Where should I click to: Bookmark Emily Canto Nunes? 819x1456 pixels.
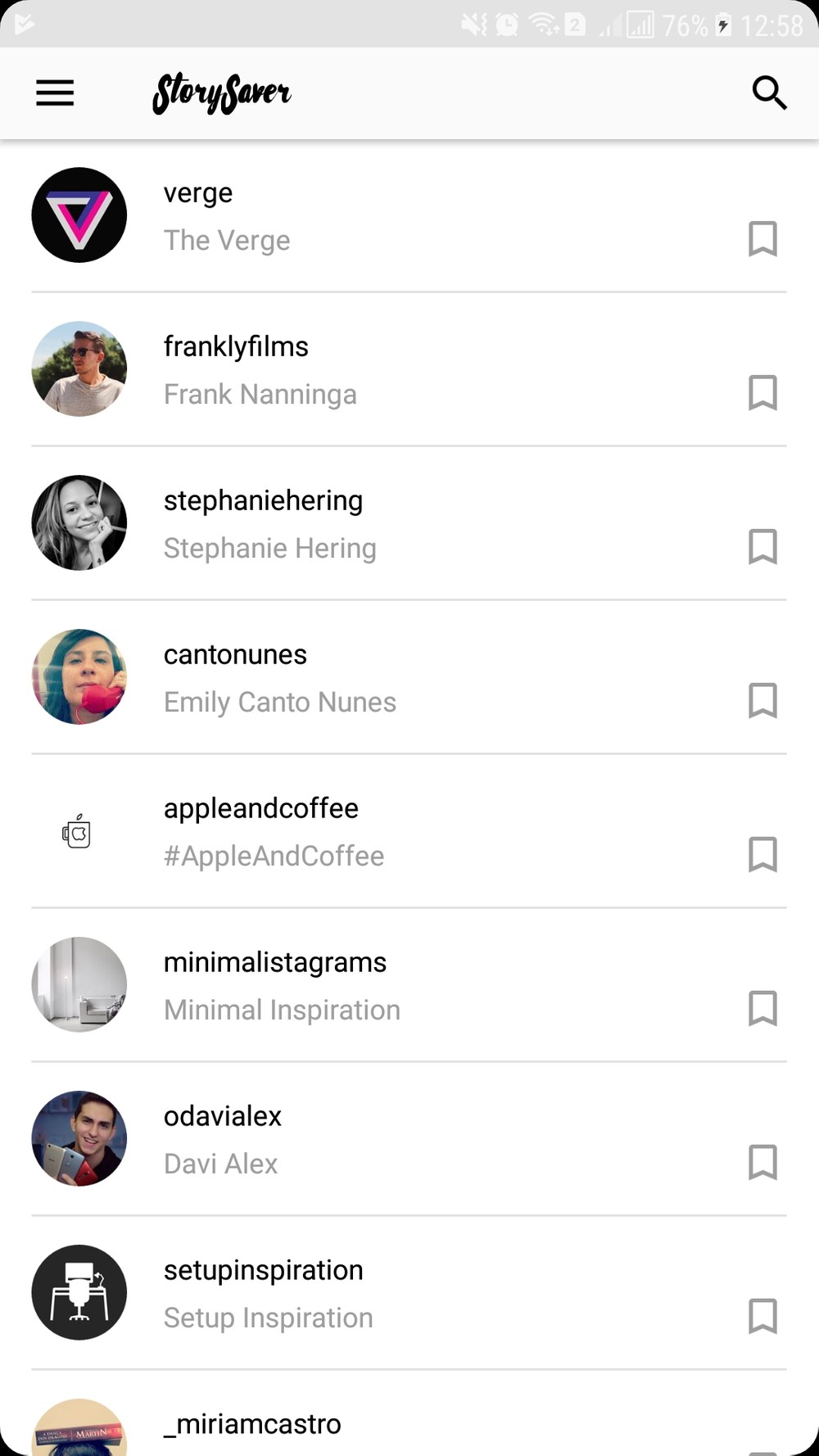(x=762, y=701)
